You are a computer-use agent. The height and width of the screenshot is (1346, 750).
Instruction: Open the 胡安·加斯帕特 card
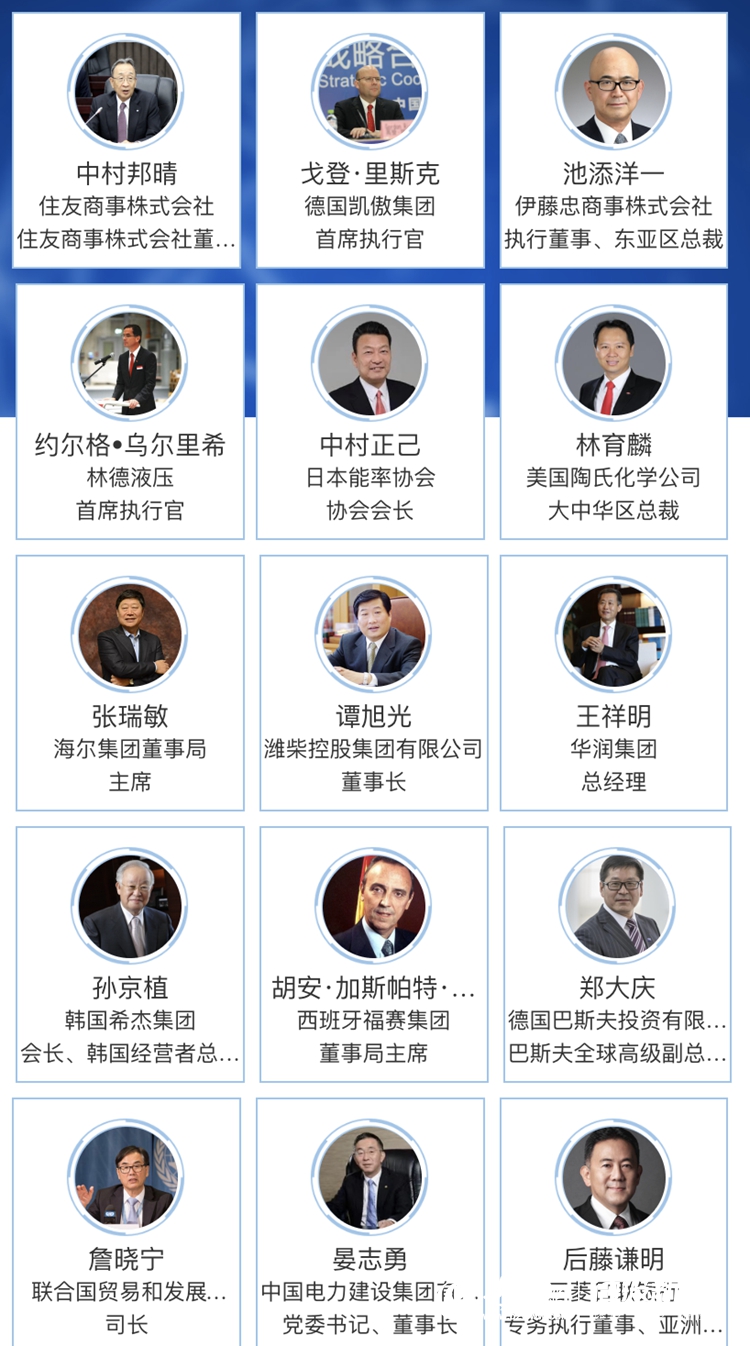[x=373, y=953]
